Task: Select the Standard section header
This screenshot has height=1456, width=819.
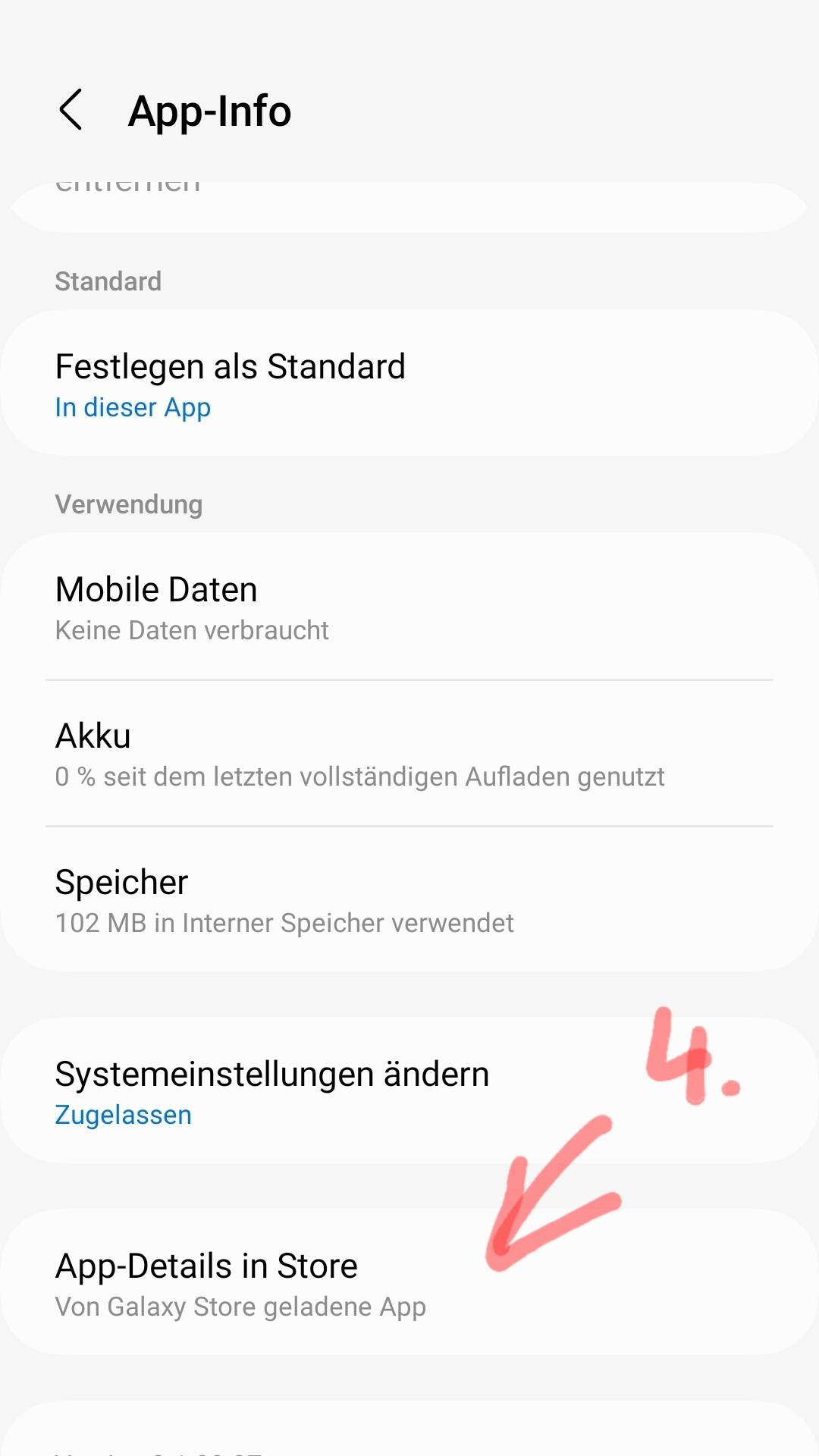Action: (x=108, y=281)
